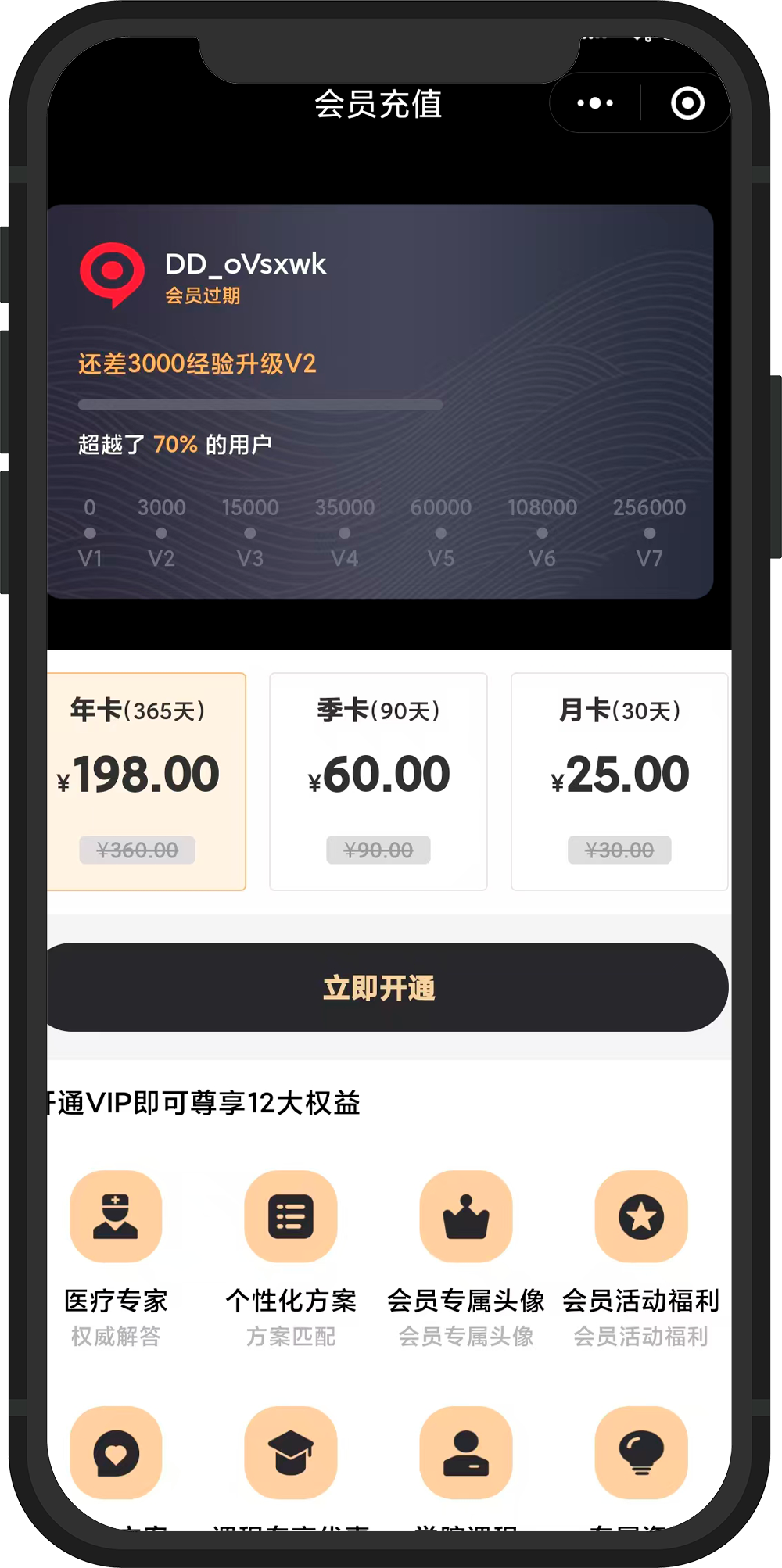Select the 年卡 (365天) plan
782x1568 pixels.
pos(147,781)
